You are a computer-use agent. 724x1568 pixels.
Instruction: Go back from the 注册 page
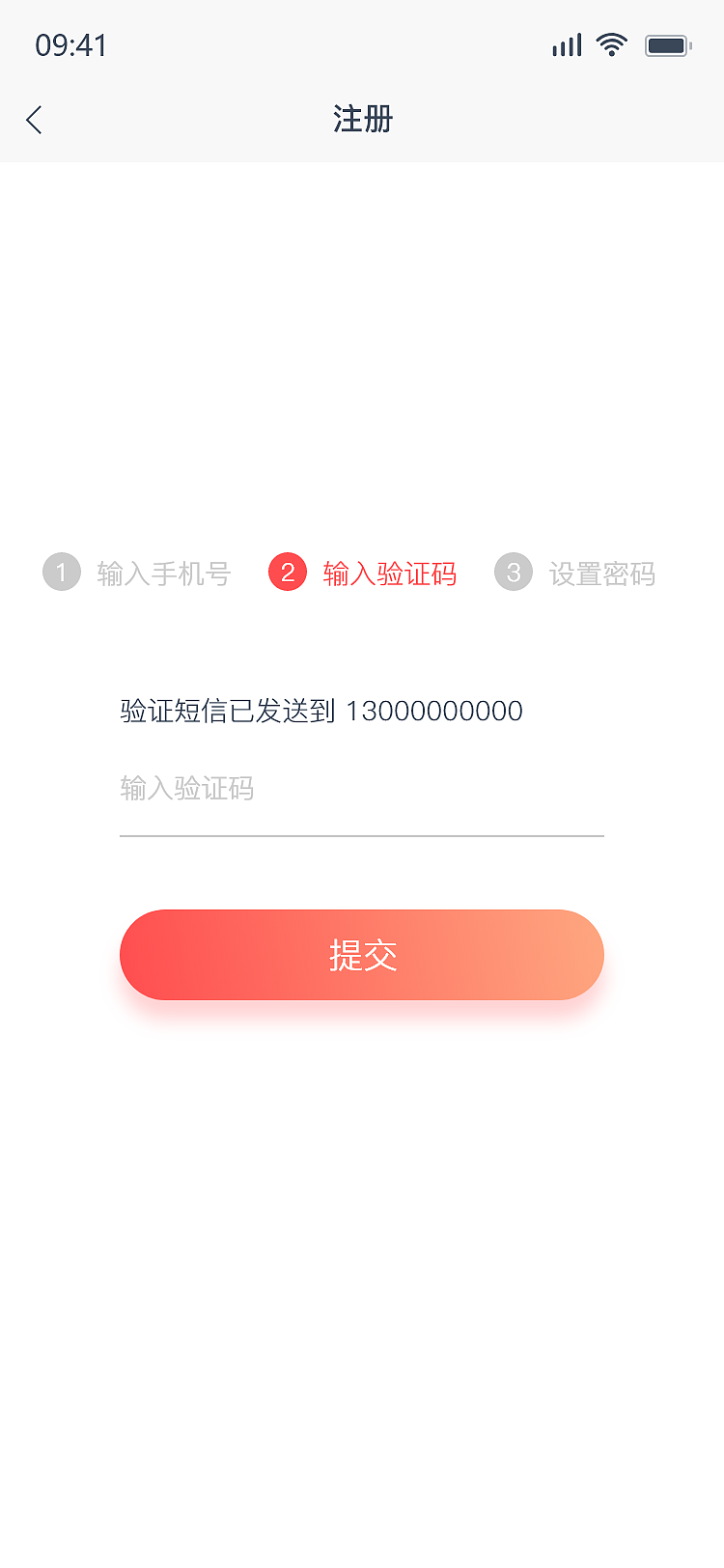(x=35, y=120)
